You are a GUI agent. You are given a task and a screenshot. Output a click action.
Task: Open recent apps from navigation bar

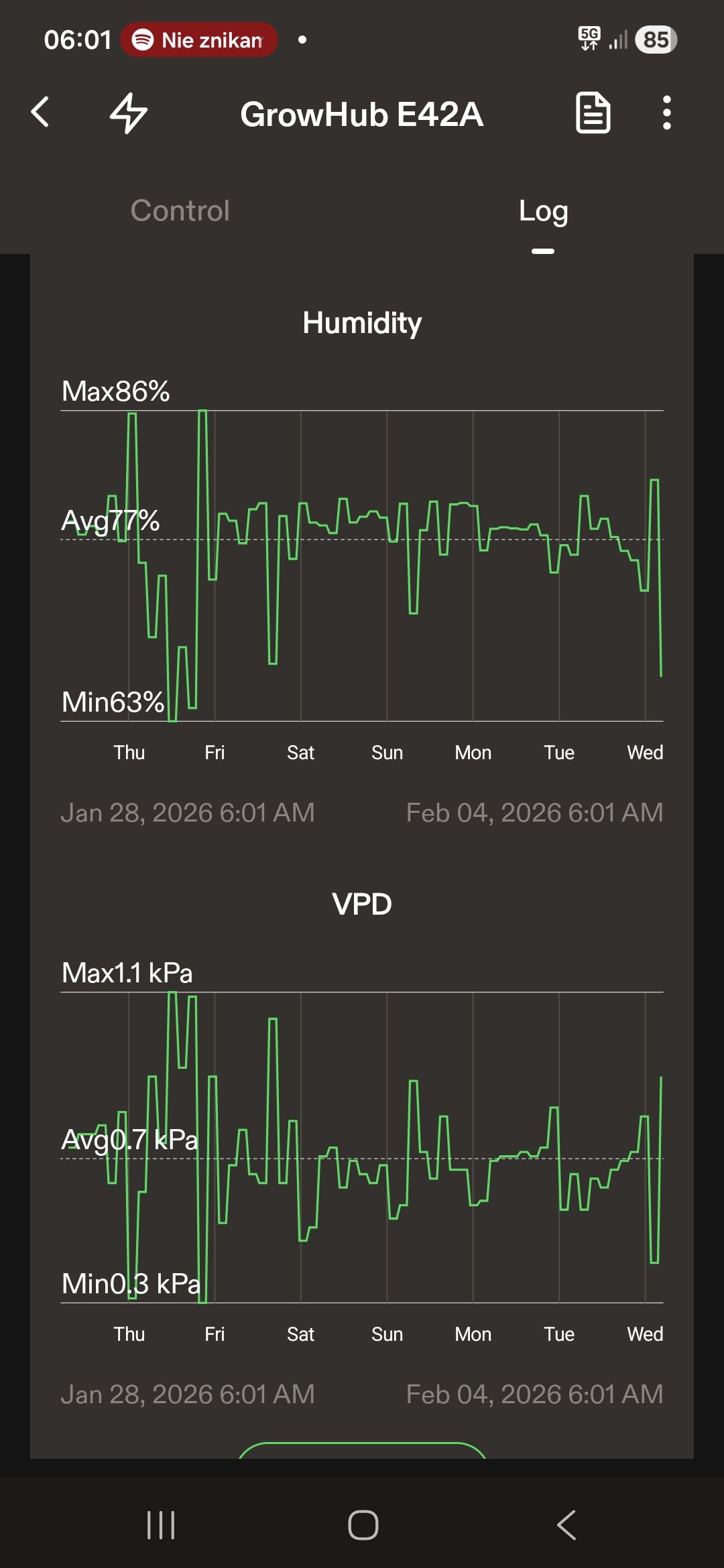click(x=161, y=1525)
